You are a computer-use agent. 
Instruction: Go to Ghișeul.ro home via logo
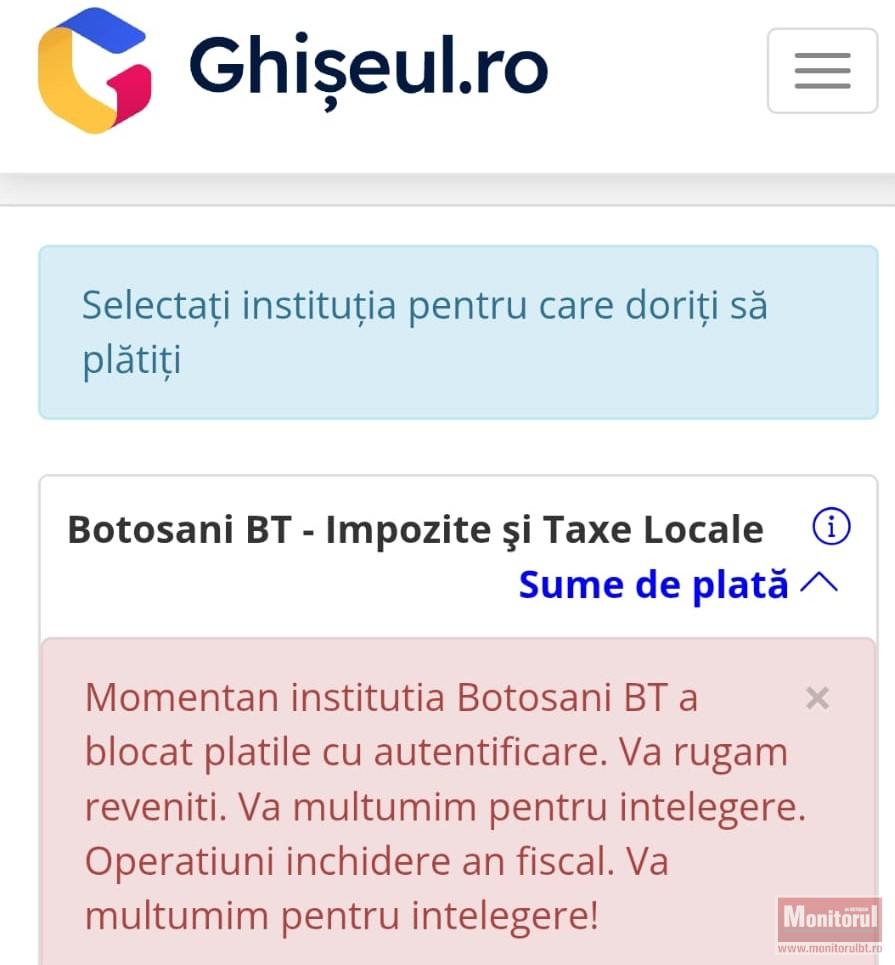[x=293, y=68]
